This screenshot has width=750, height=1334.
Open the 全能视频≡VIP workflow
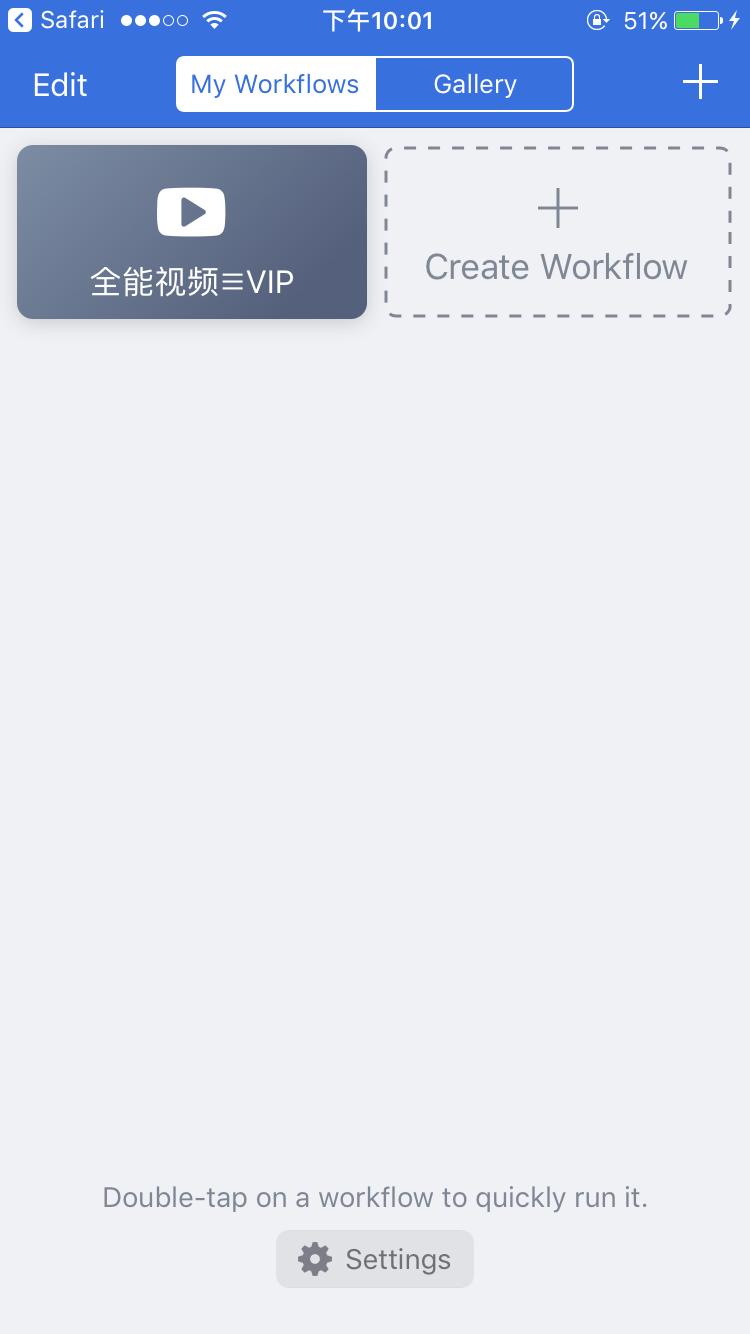192,232
